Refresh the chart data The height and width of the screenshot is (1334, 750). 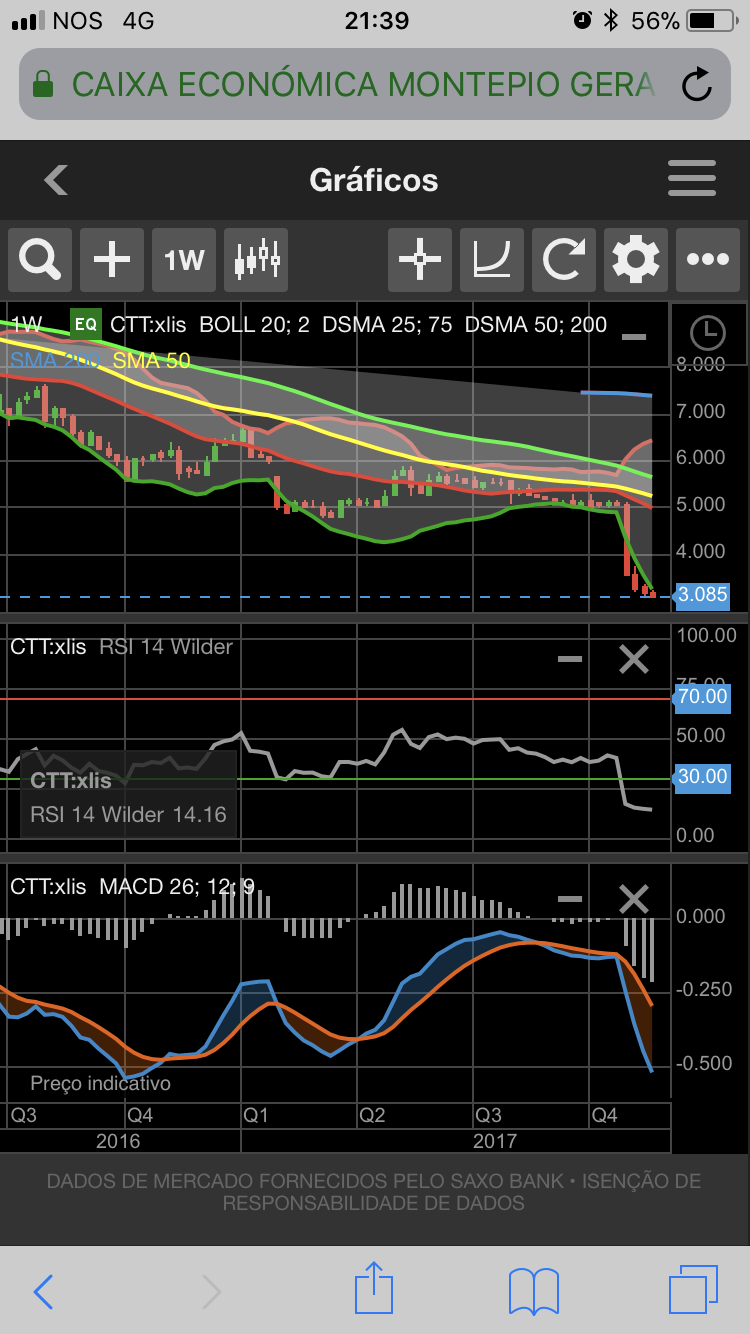click(x=564, y=260)
